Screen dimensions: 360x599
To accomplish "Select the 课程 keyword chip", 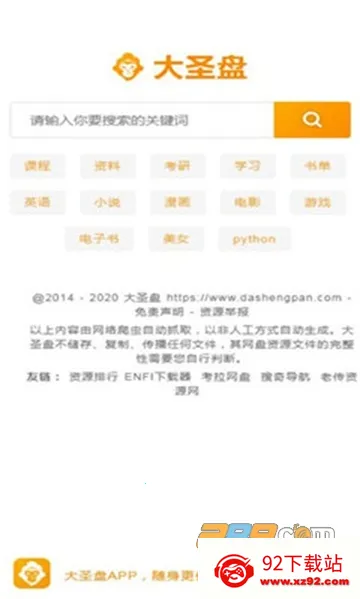I will pyautogui.click(x=37, y=166).
